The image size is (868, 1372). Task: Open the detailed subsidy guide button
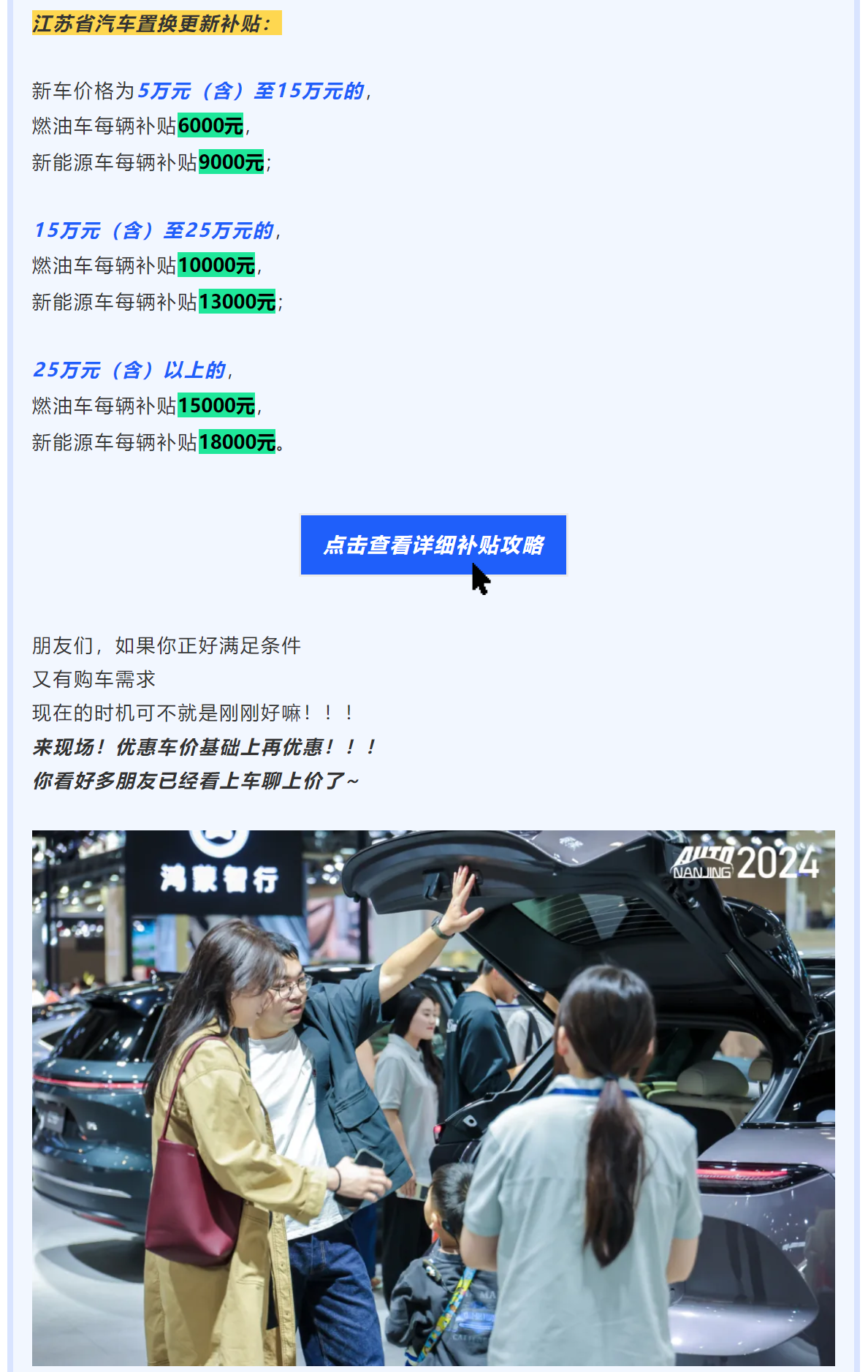tap(433, 545)
